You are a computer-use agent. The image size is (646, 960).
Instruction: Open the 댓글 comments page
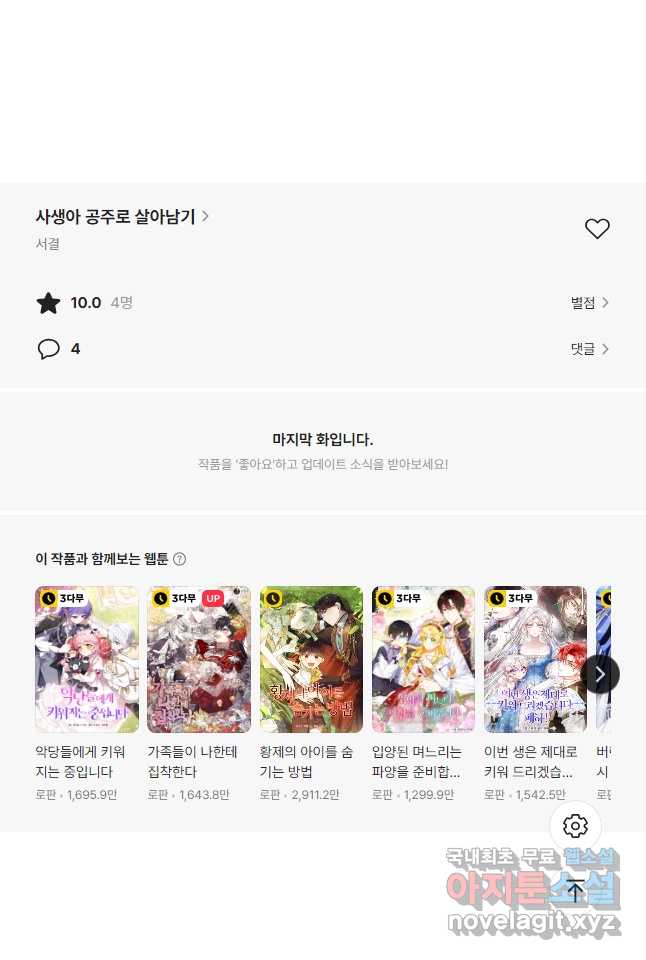click(x=590, y=349)
